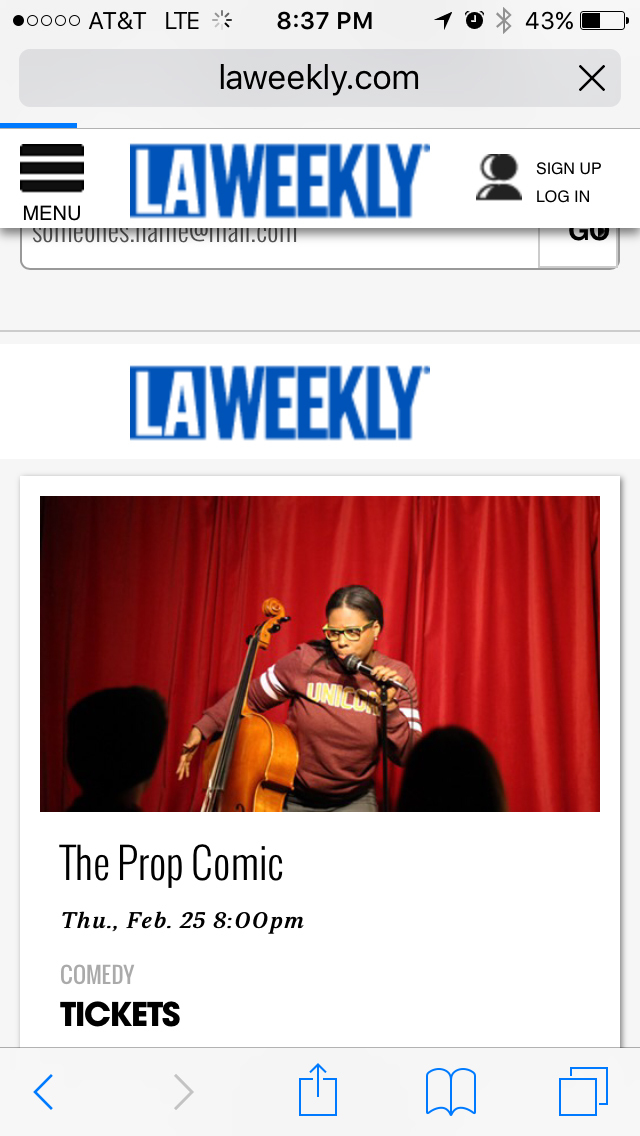The image size is (640, 1136).
Task: Open The Prop Comic event photo
Action: pyautogui.click(x=320, y=653)
